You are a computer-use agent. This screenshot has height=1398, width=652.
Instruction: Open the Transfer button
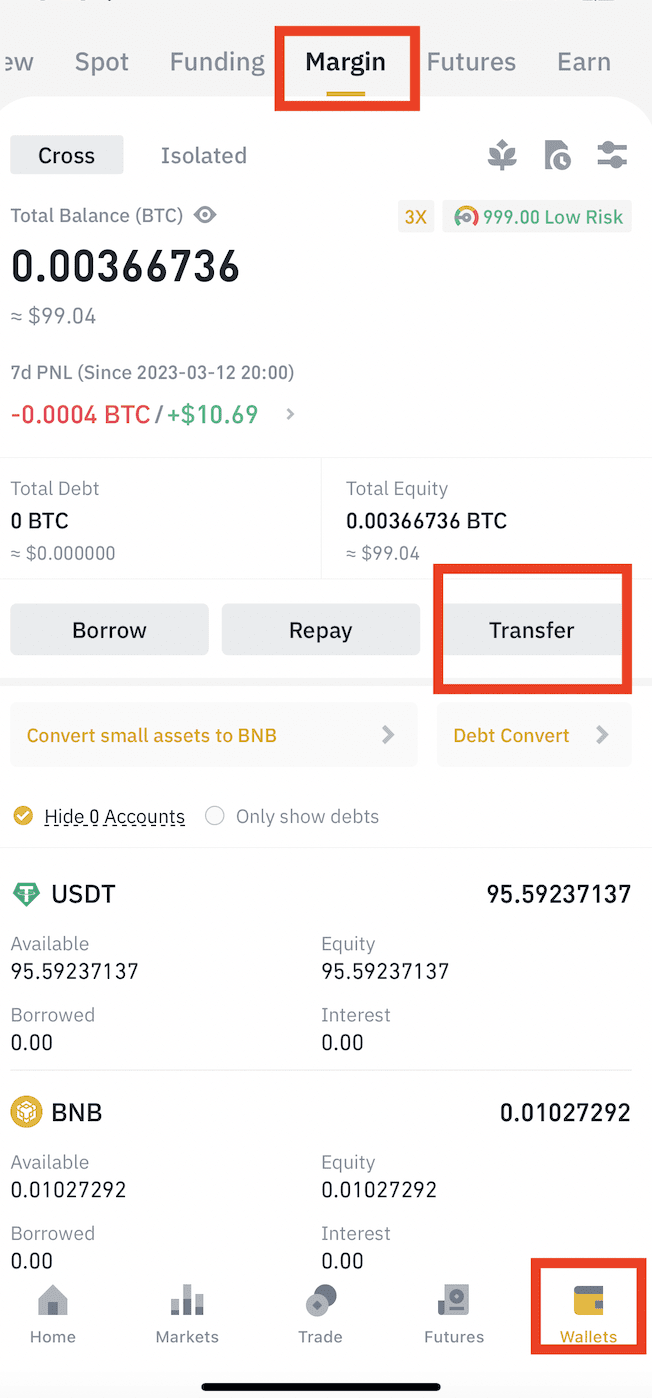[x=531, y=630]
